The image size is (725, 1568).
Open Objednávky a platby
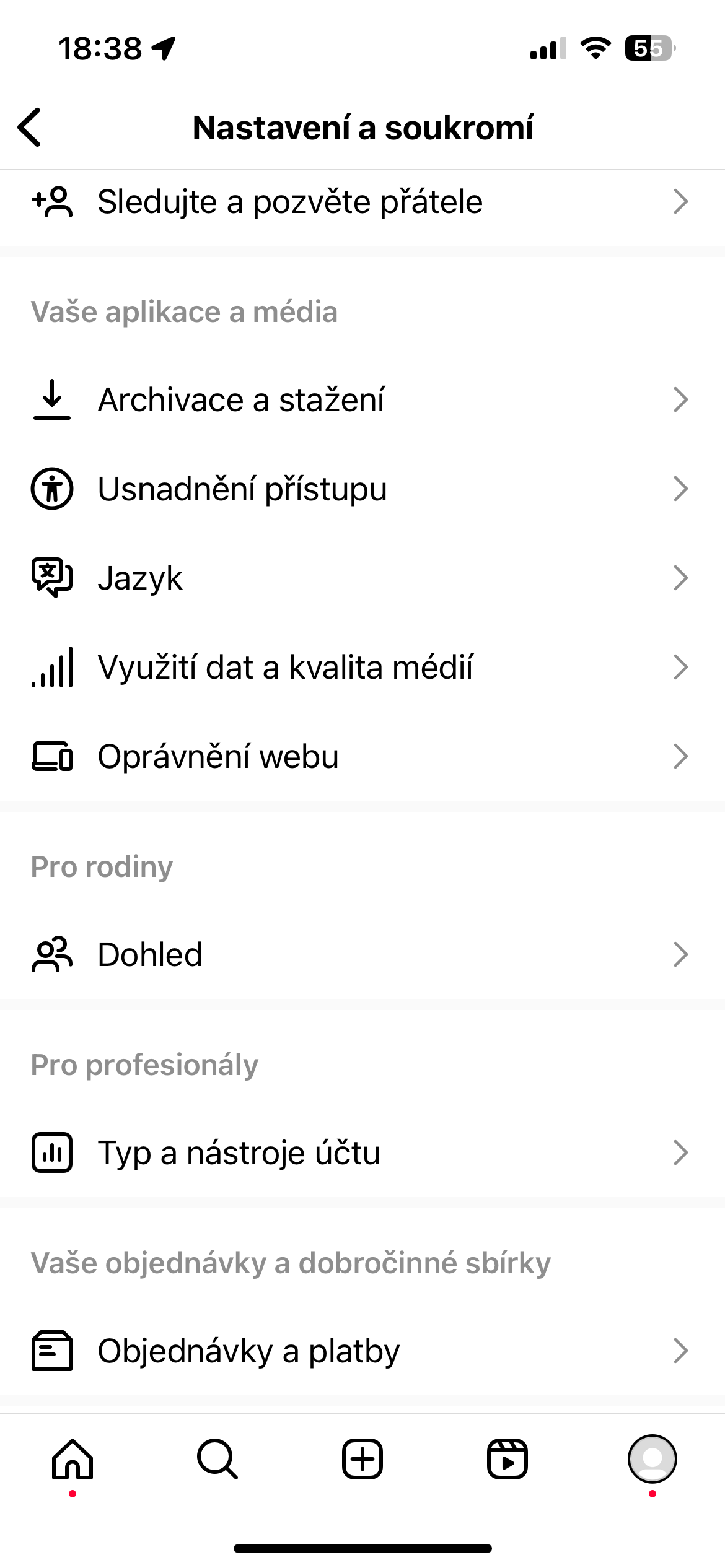362,1351
